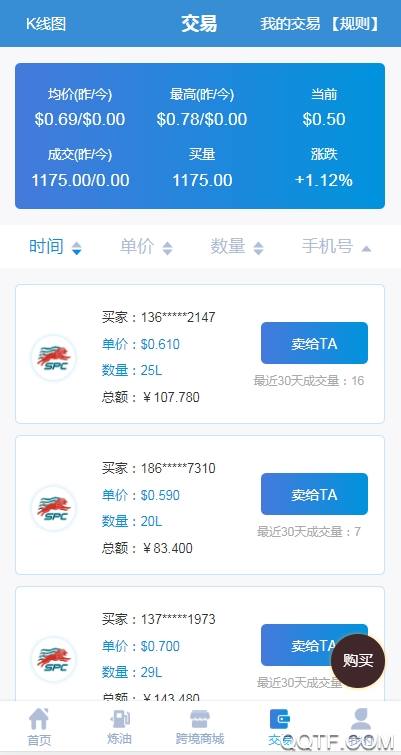Open 我的交易 in the header

[x=290, y=24]
